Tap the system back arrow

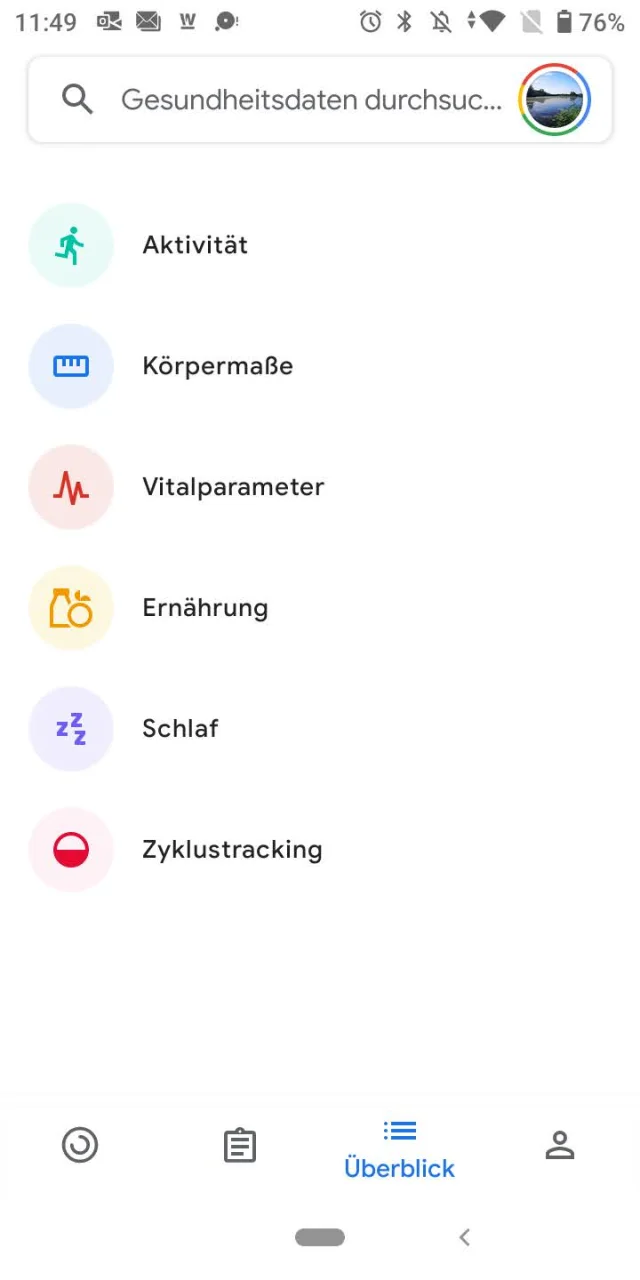point(464,1237)
